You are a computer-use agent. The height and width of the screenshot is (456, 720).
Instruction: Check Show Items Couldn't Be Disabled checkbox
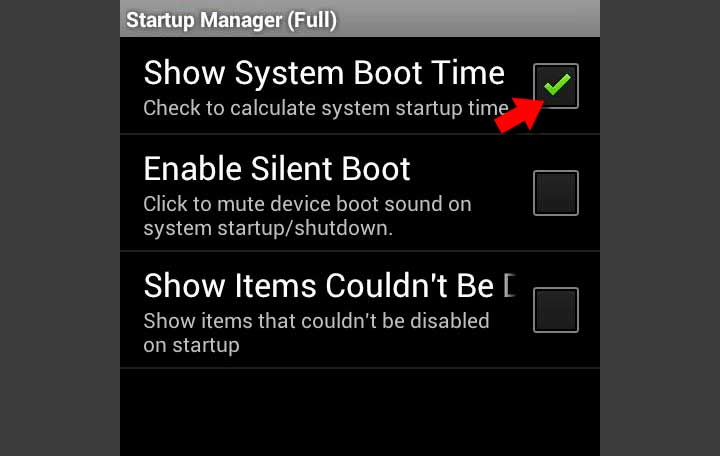coord(555,310)
